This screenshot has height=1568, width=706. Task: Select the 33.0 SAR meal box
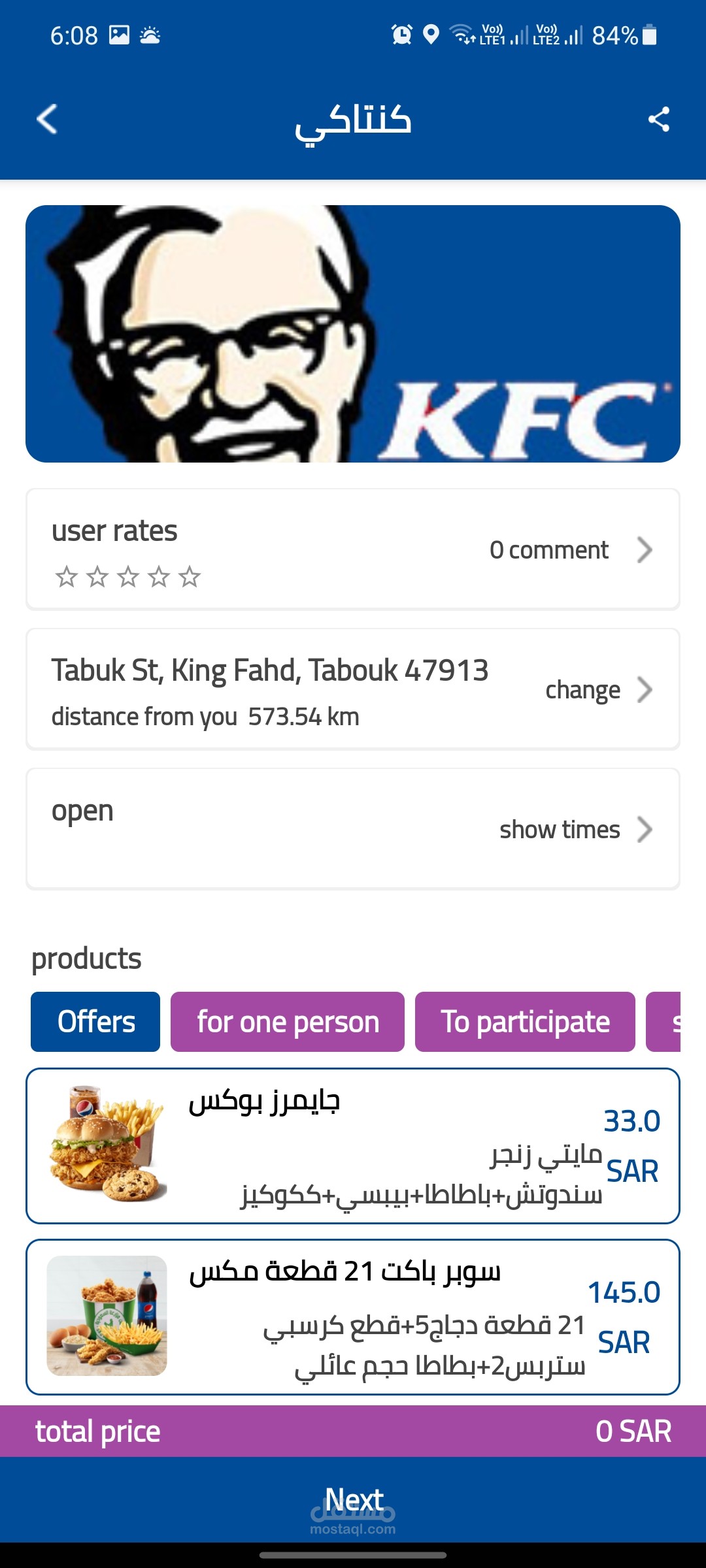[353, 1146]
